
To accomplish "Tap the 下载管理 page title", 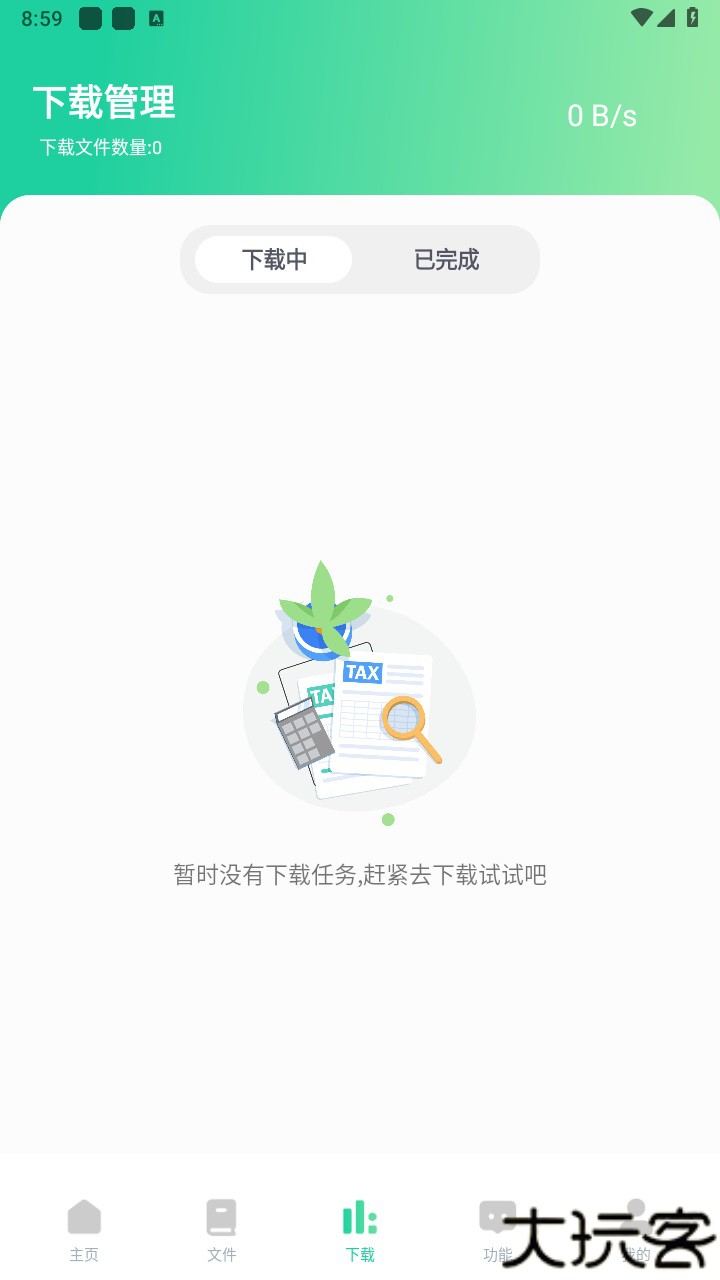I will 106,102.
